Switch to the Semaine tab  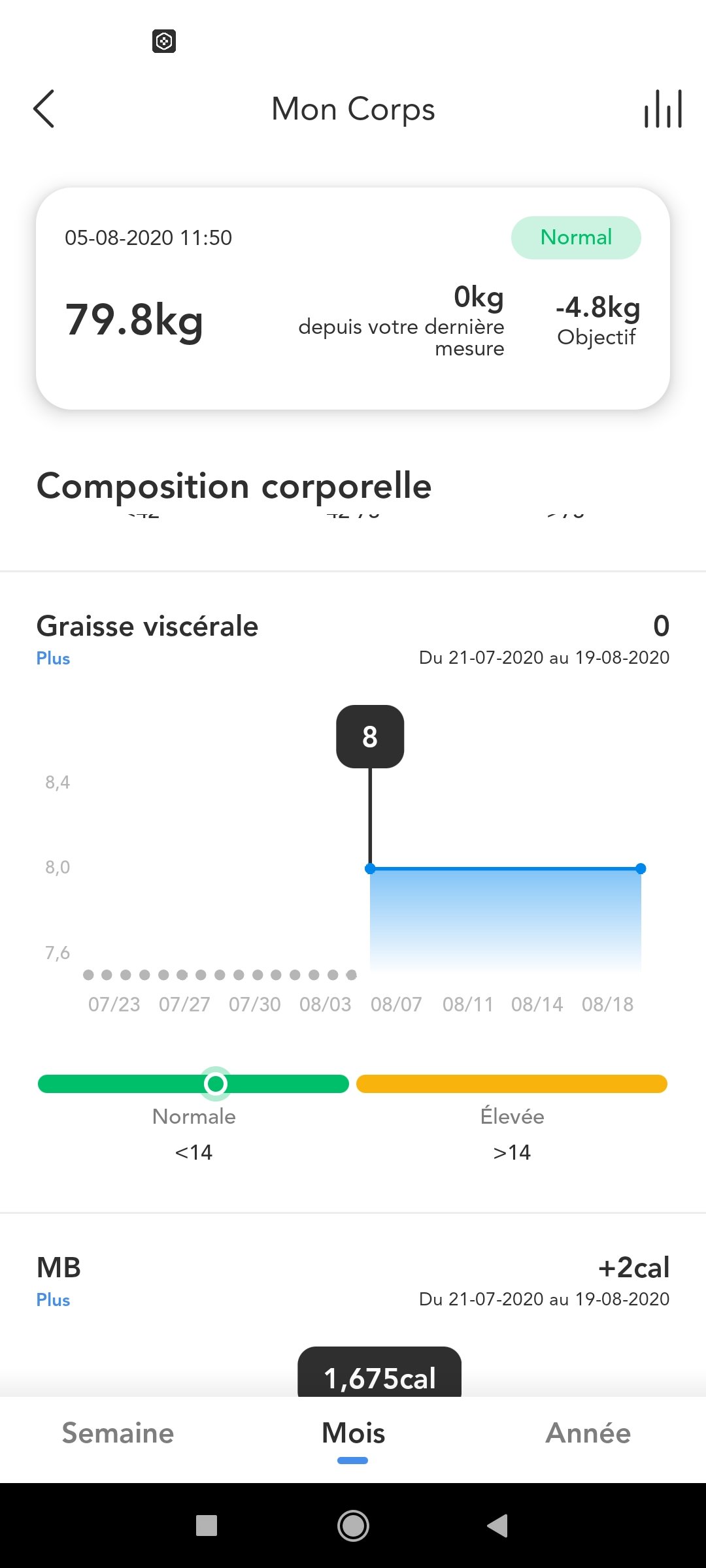point(118,1433)
